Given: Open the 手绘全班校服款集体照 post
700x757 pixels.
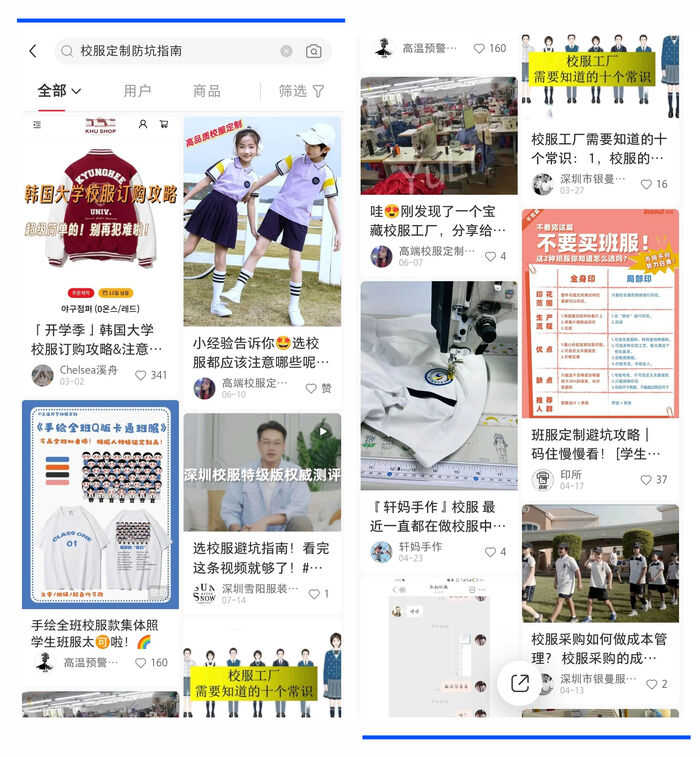Looking at the screenshot, I should (100, 505).
